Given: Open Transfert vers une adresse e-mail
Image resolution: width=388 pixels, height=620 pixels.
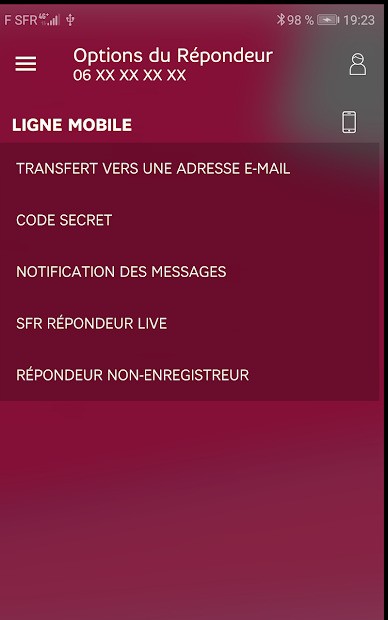Looking at the screenshot, I should tap(189, 168).
